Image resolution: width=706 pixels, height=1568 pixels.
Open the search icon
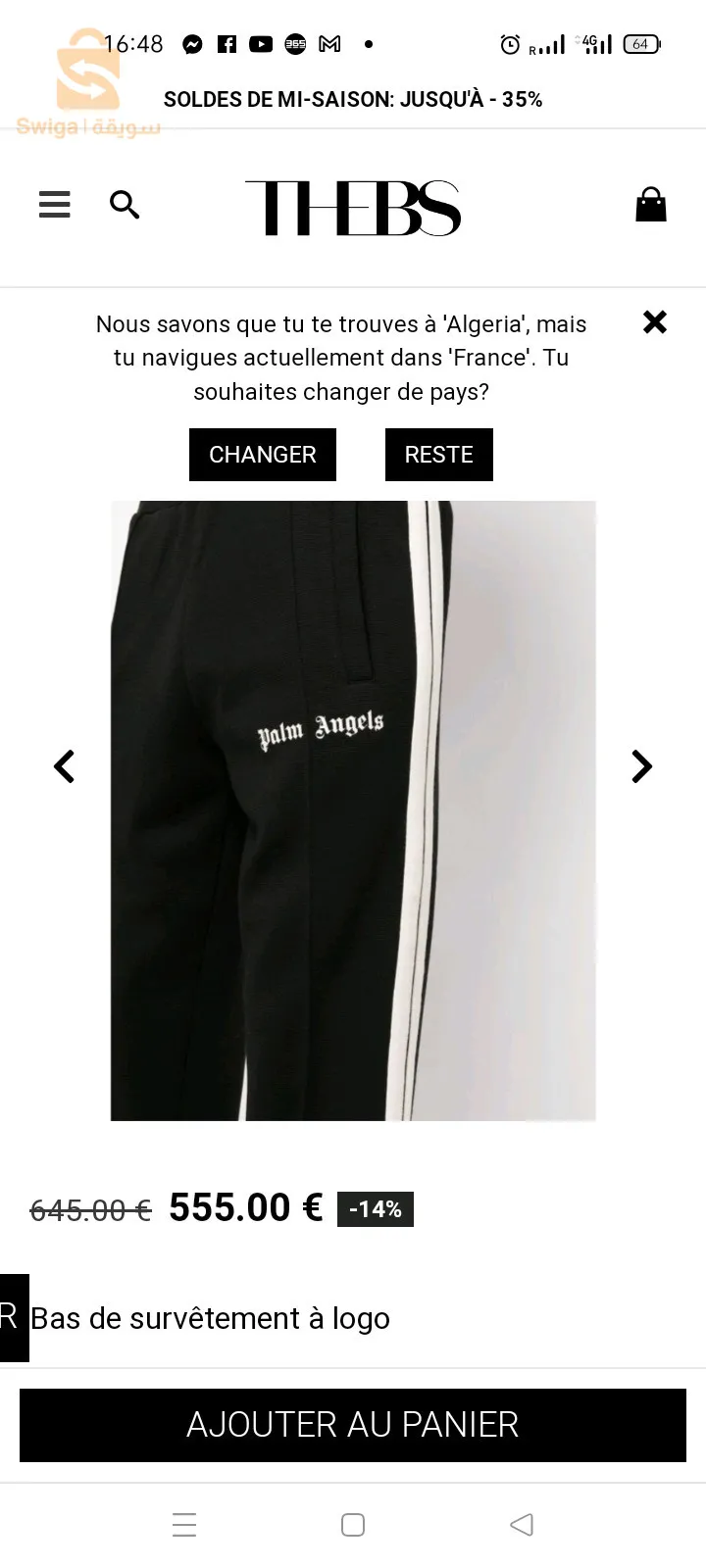[x=125, y=204]
